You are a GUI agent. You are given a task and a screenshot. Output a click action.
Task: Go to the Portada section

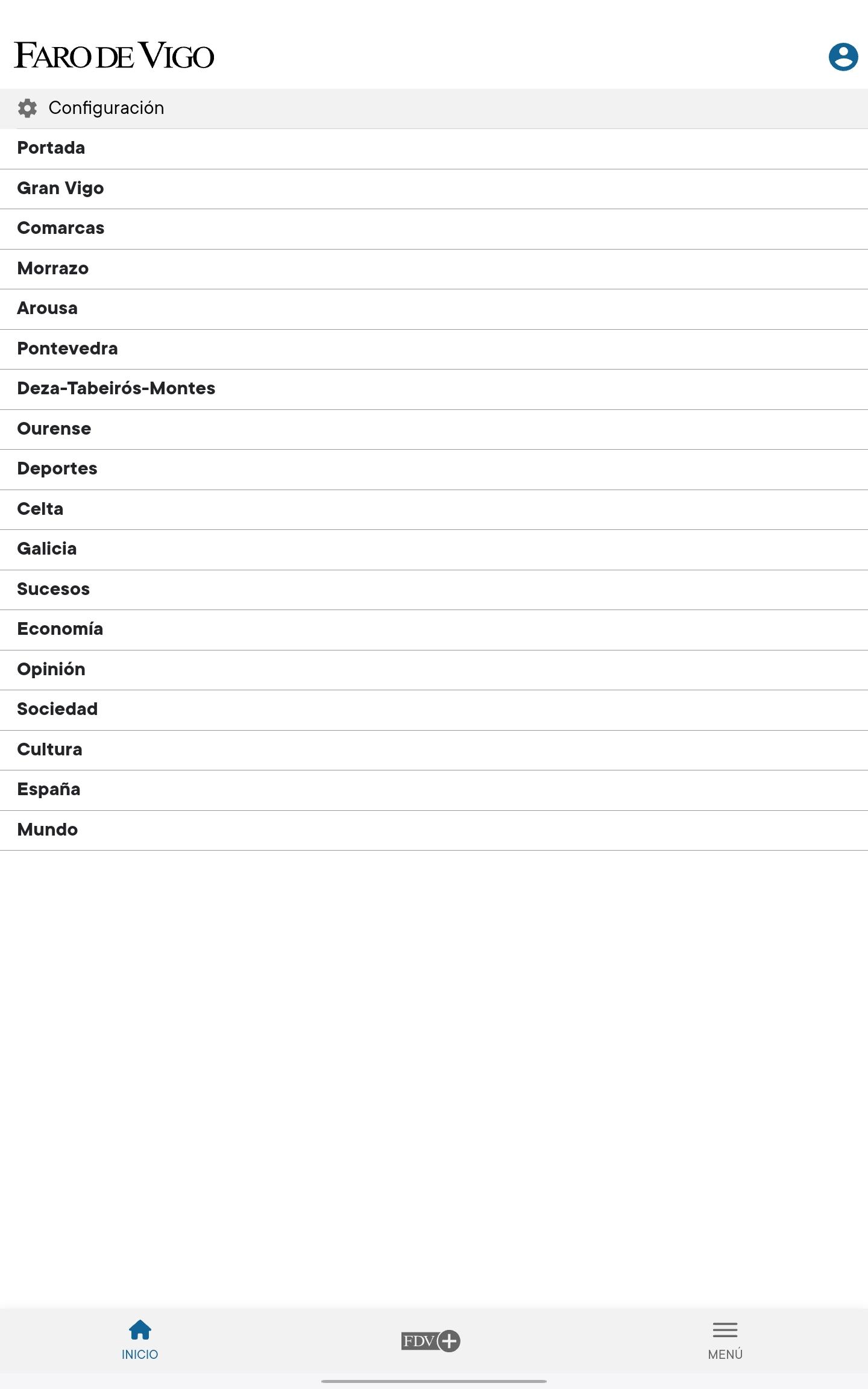(434, 149)
